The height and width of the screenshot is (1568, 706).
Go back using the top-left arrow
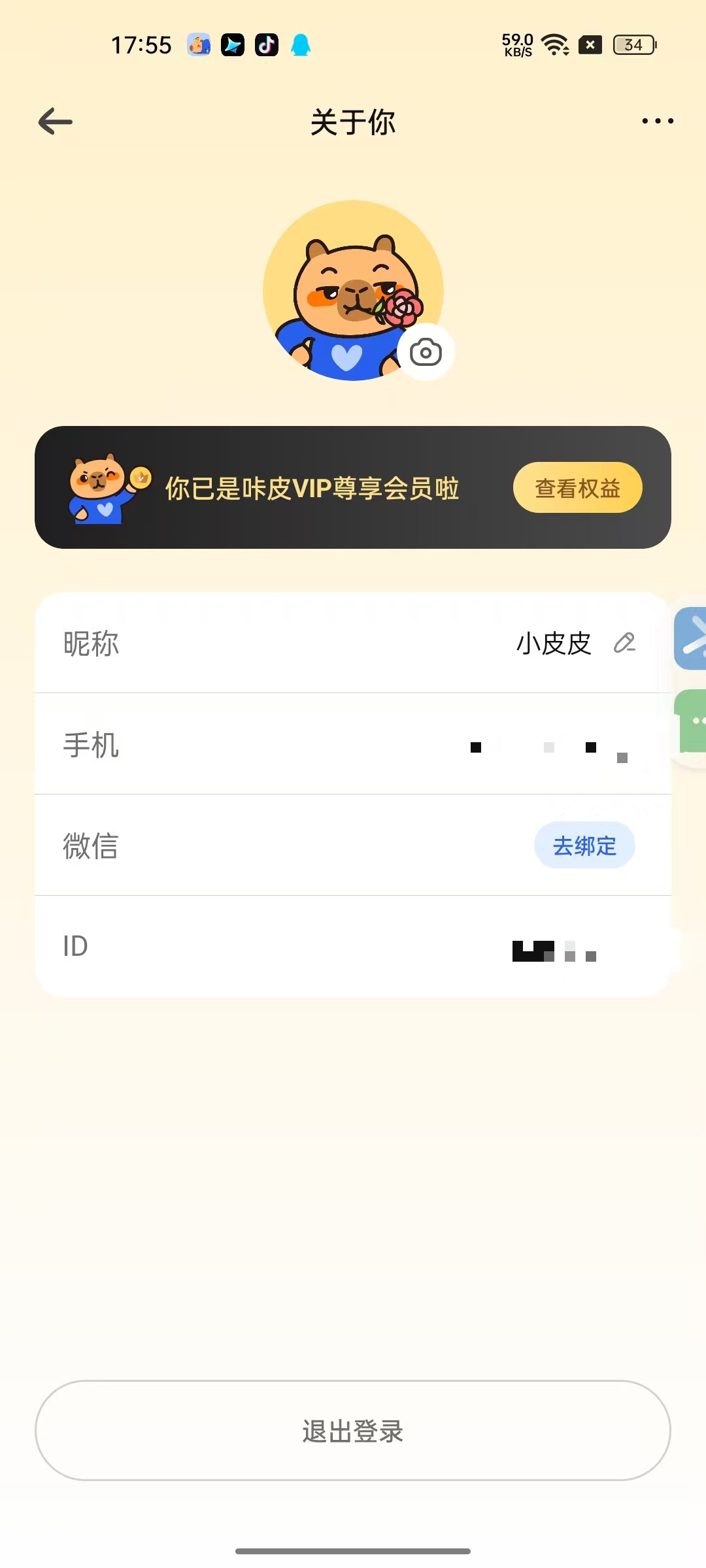click(55, 122)
